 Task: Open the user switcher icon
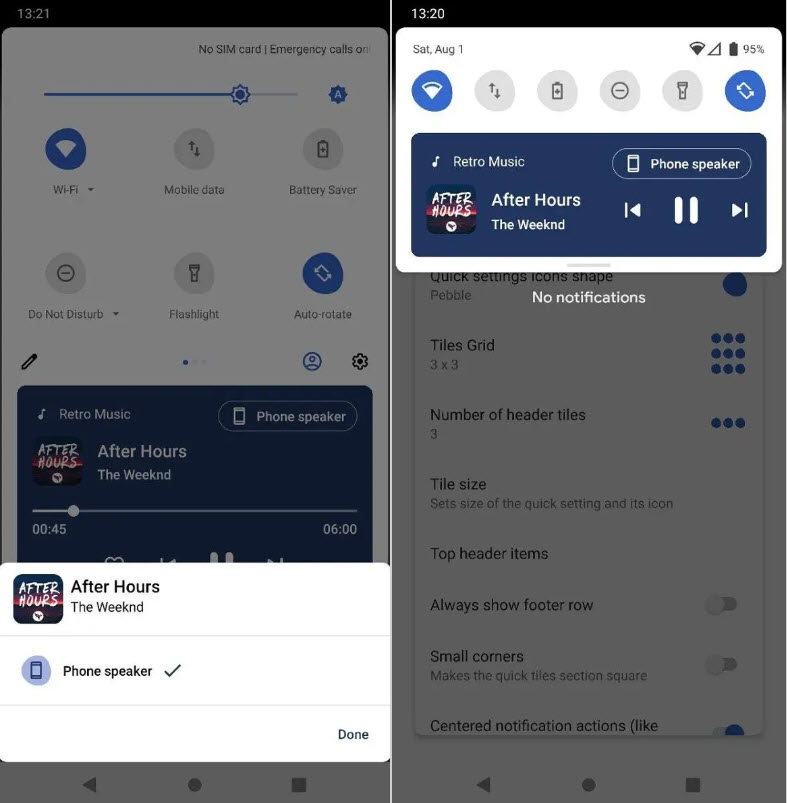coord(312,362)
